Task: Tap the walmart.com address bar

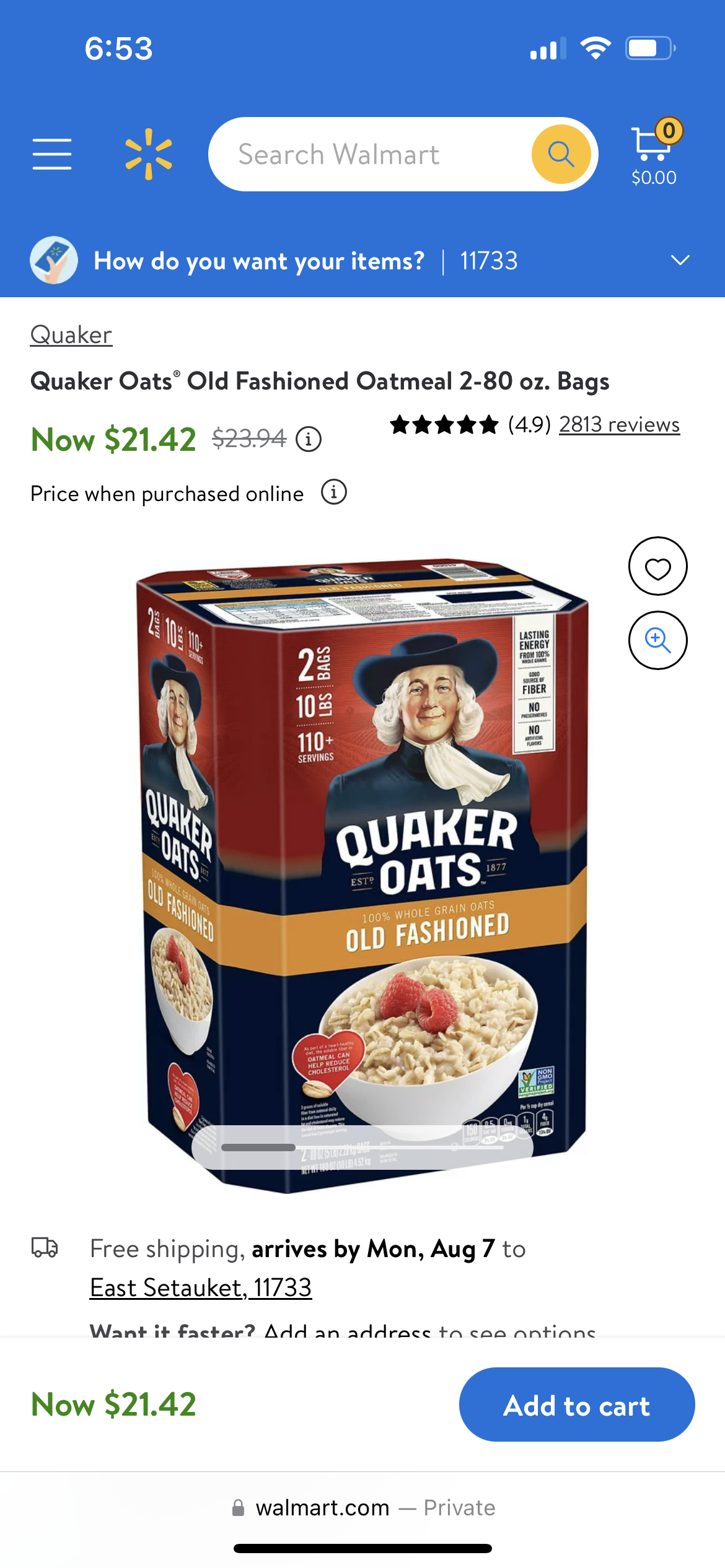Action: pyautogui.click(x=362, y=1507)
